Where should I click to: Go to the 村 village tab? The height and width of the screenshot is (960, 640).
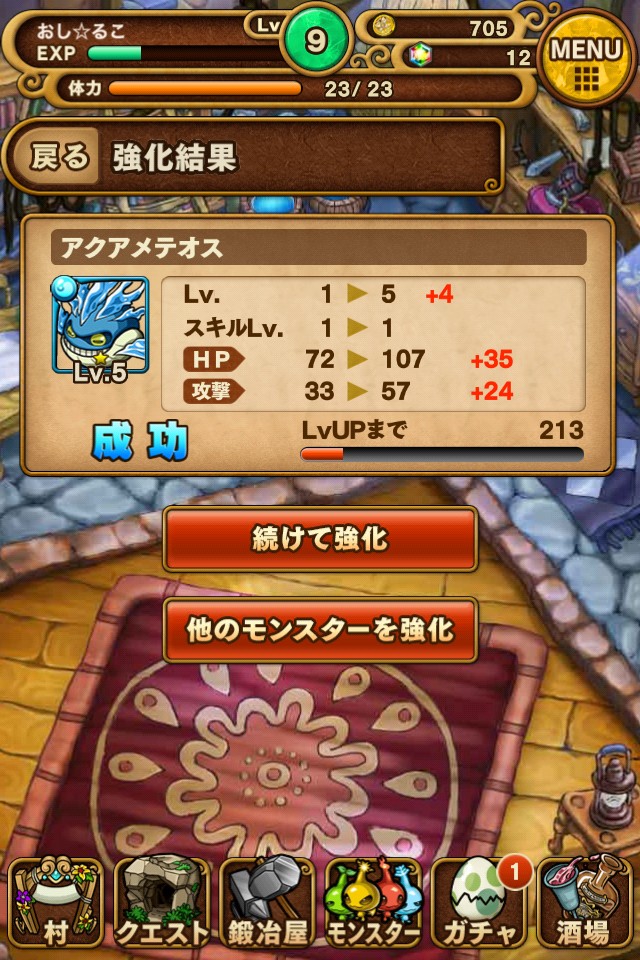click(54, 903)
